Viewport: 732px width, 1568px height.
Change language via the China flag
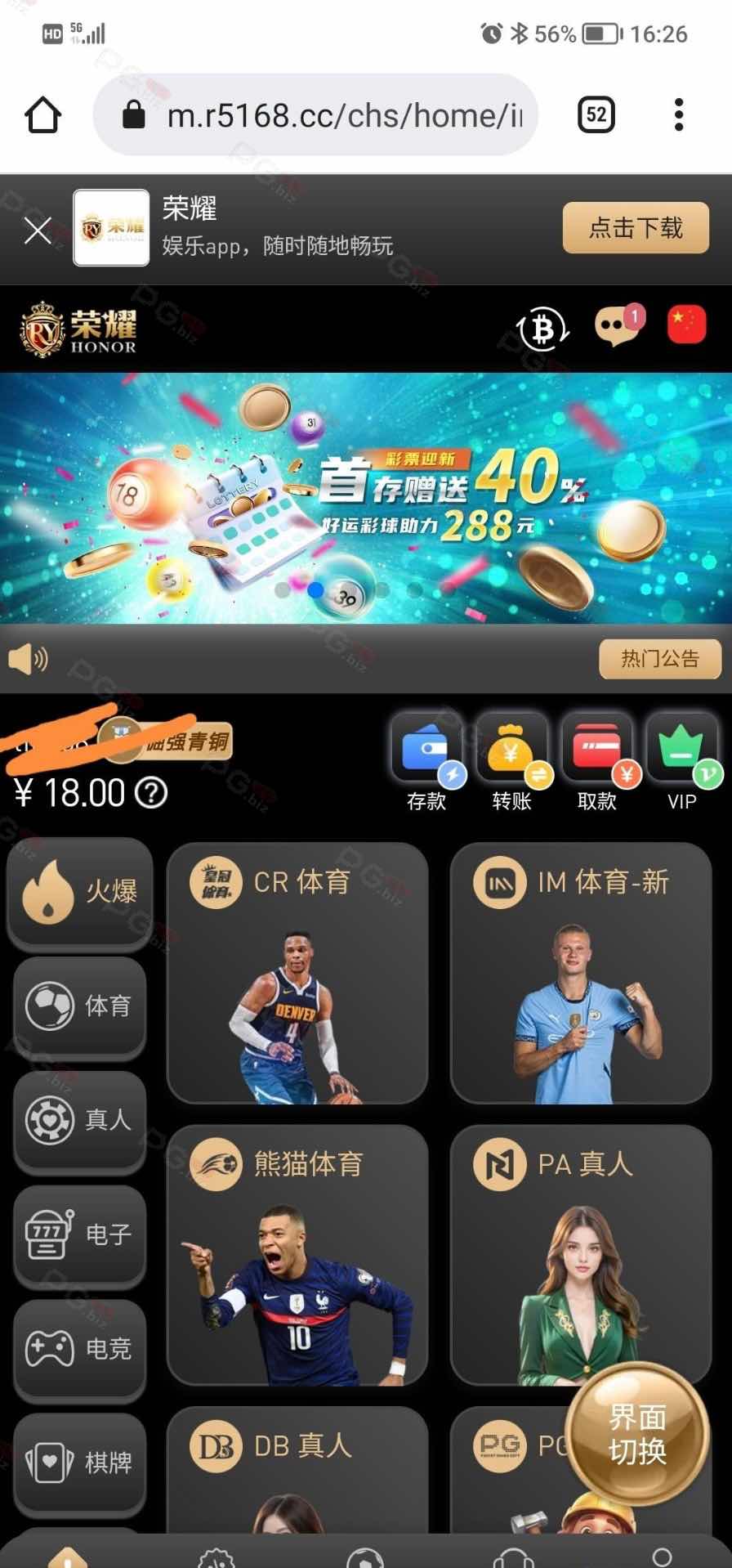(x=686, y=326)
